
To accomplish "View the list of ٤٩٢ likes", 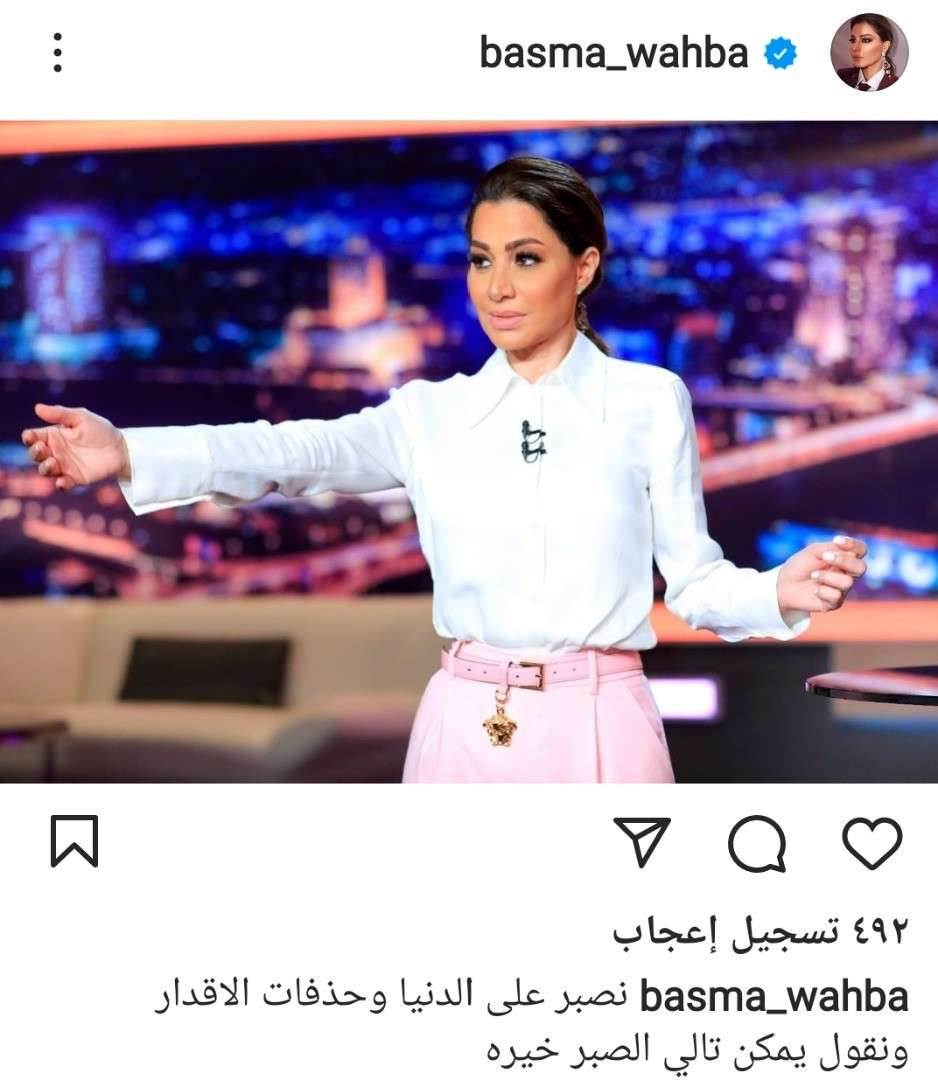I will (x=759, y=932).
